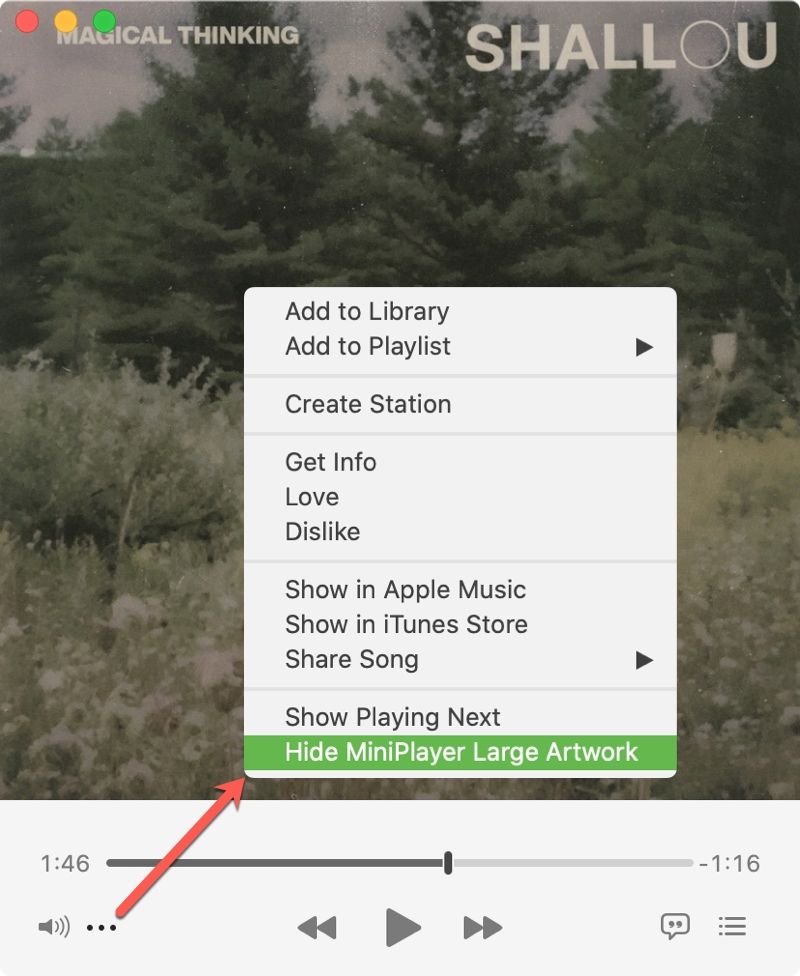Choose Show in iTunes Store
800x976 pixels.
click(406, 625)
